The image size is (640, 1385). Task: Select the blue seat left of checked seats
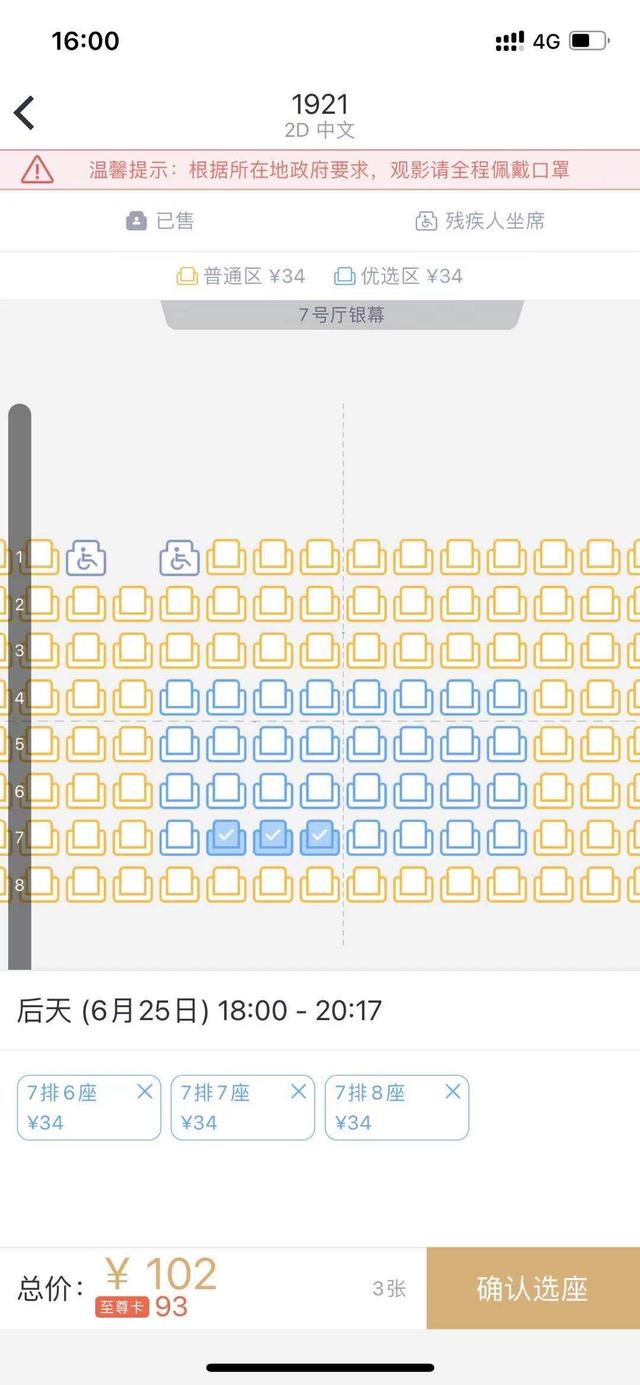(179, 837)
